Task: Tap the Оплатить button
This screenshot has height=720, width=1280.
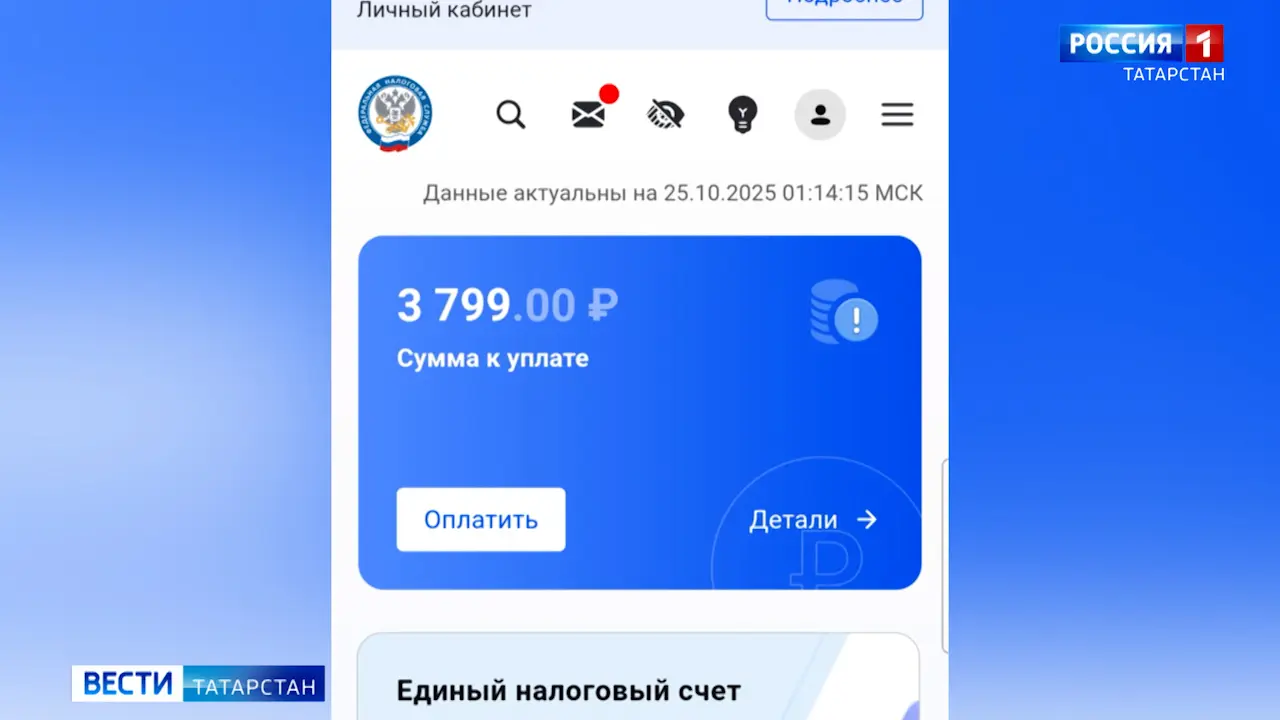Action: pos(481,520)
